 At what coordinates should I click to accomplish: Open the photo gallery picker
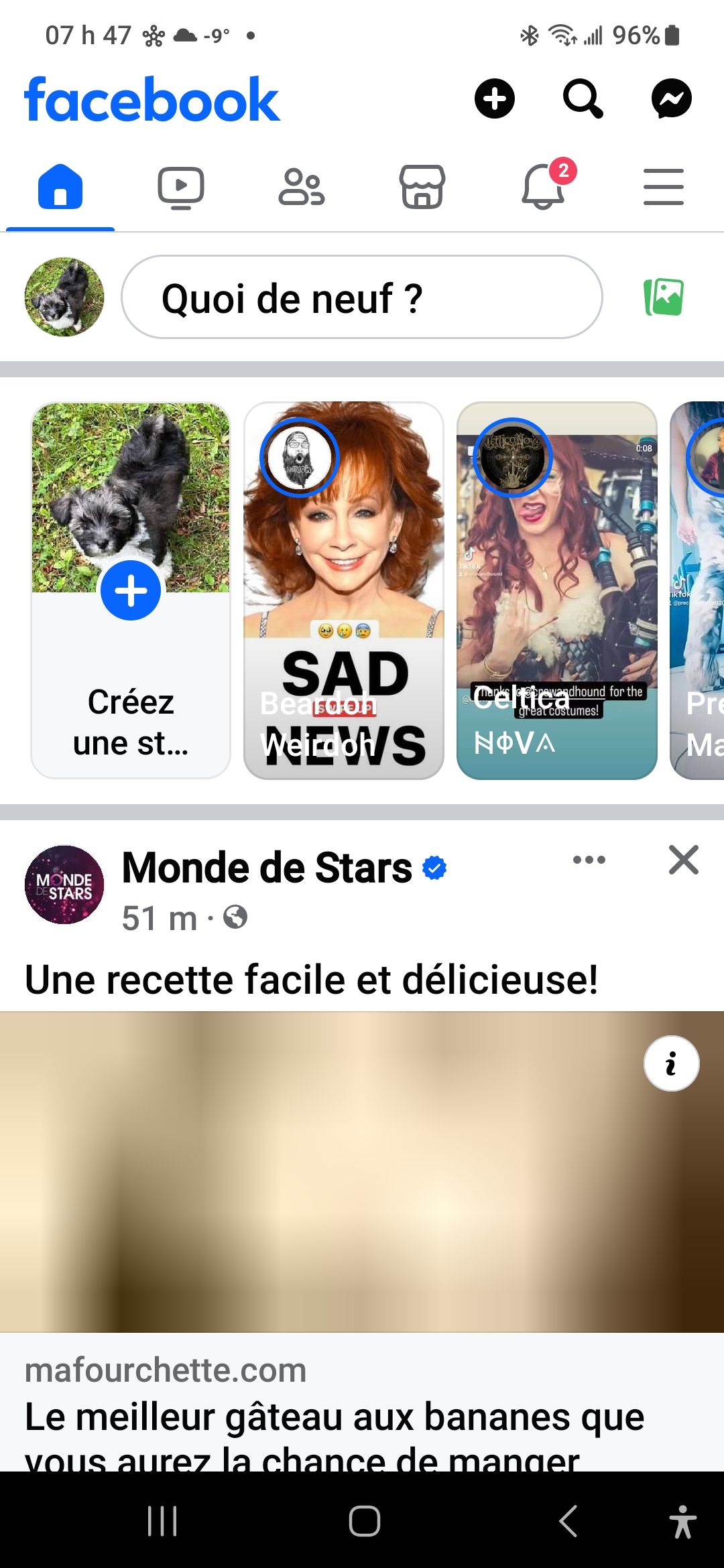(x=665, y=298)
